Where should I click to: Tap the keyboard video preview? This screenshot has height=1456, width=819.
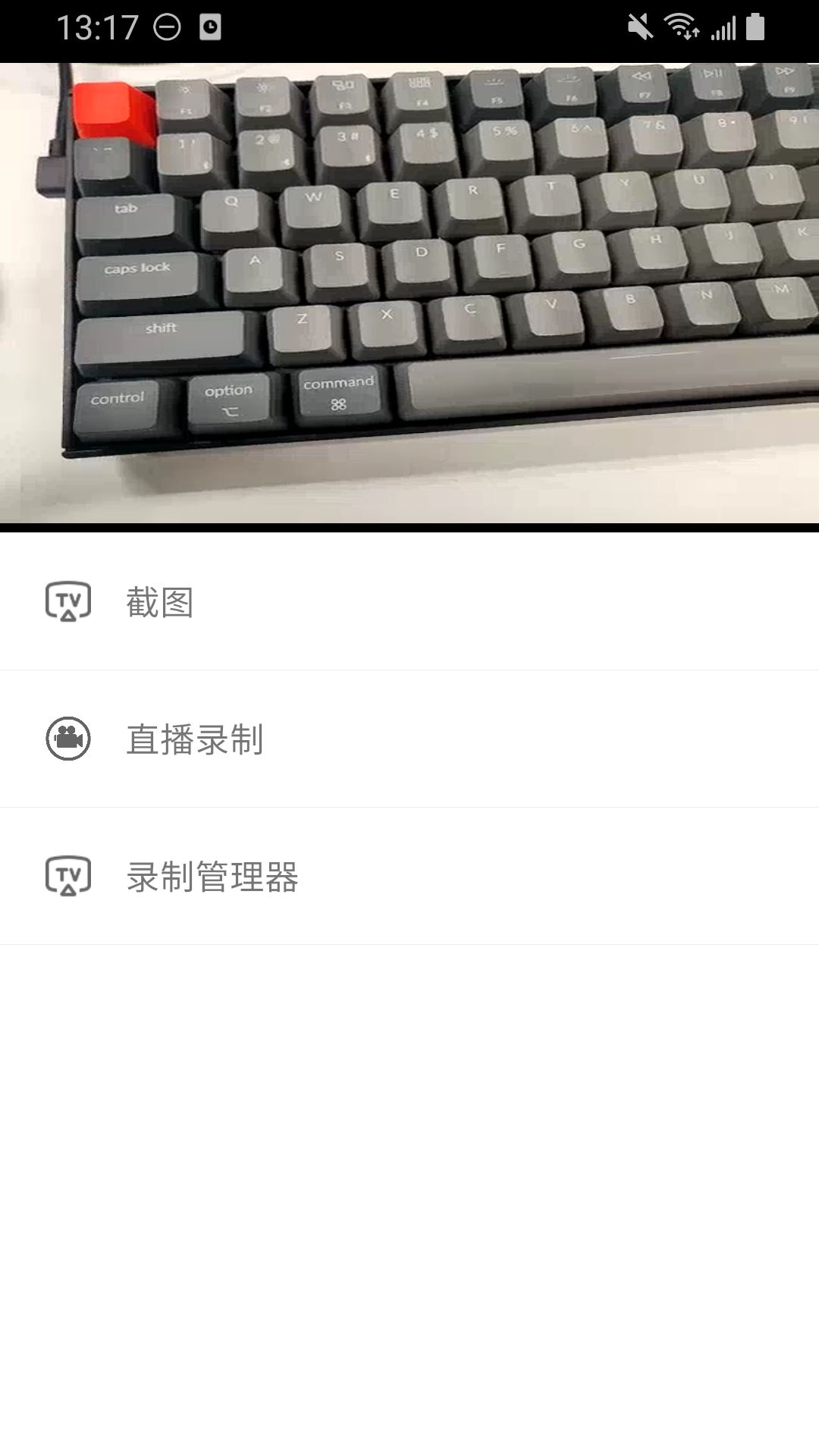point(409,293)
